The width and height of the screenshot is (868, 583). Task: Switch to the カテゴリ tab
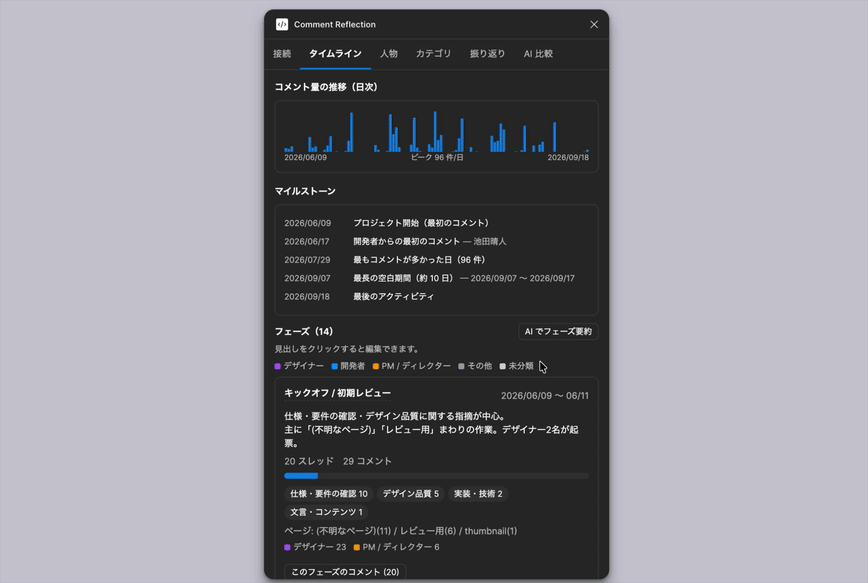[433, 54]
